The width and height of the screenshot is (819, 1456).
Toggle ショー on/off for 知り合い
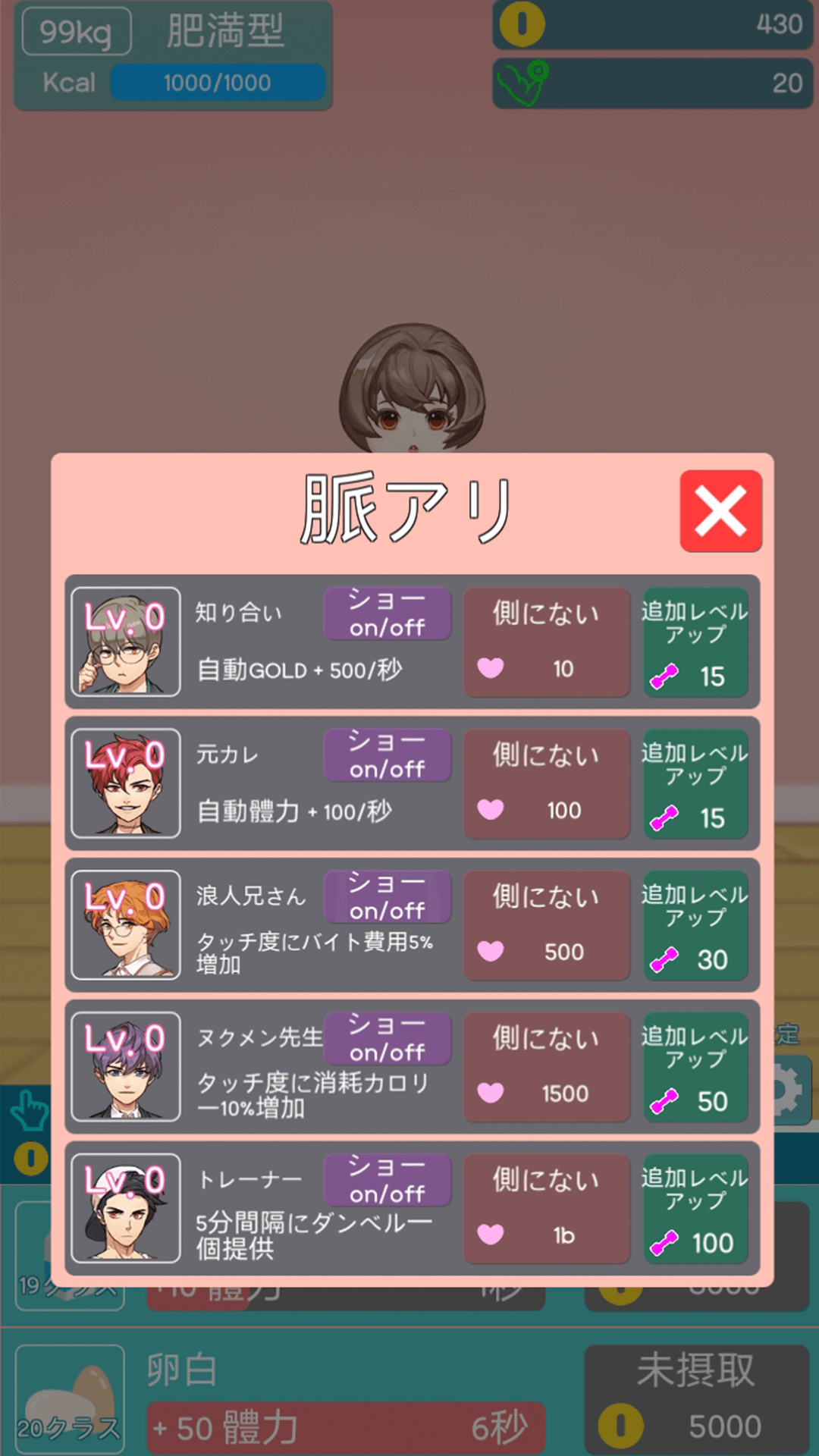387,614
